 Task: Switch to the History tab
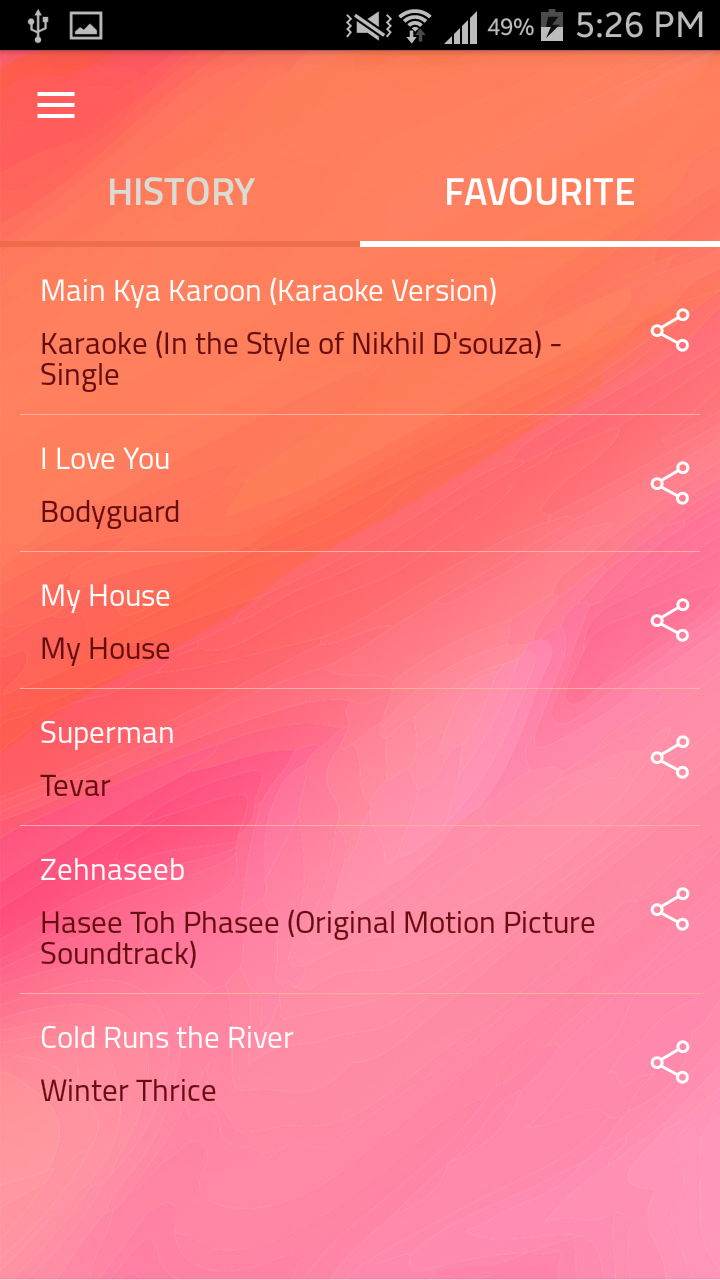point(181,191)
